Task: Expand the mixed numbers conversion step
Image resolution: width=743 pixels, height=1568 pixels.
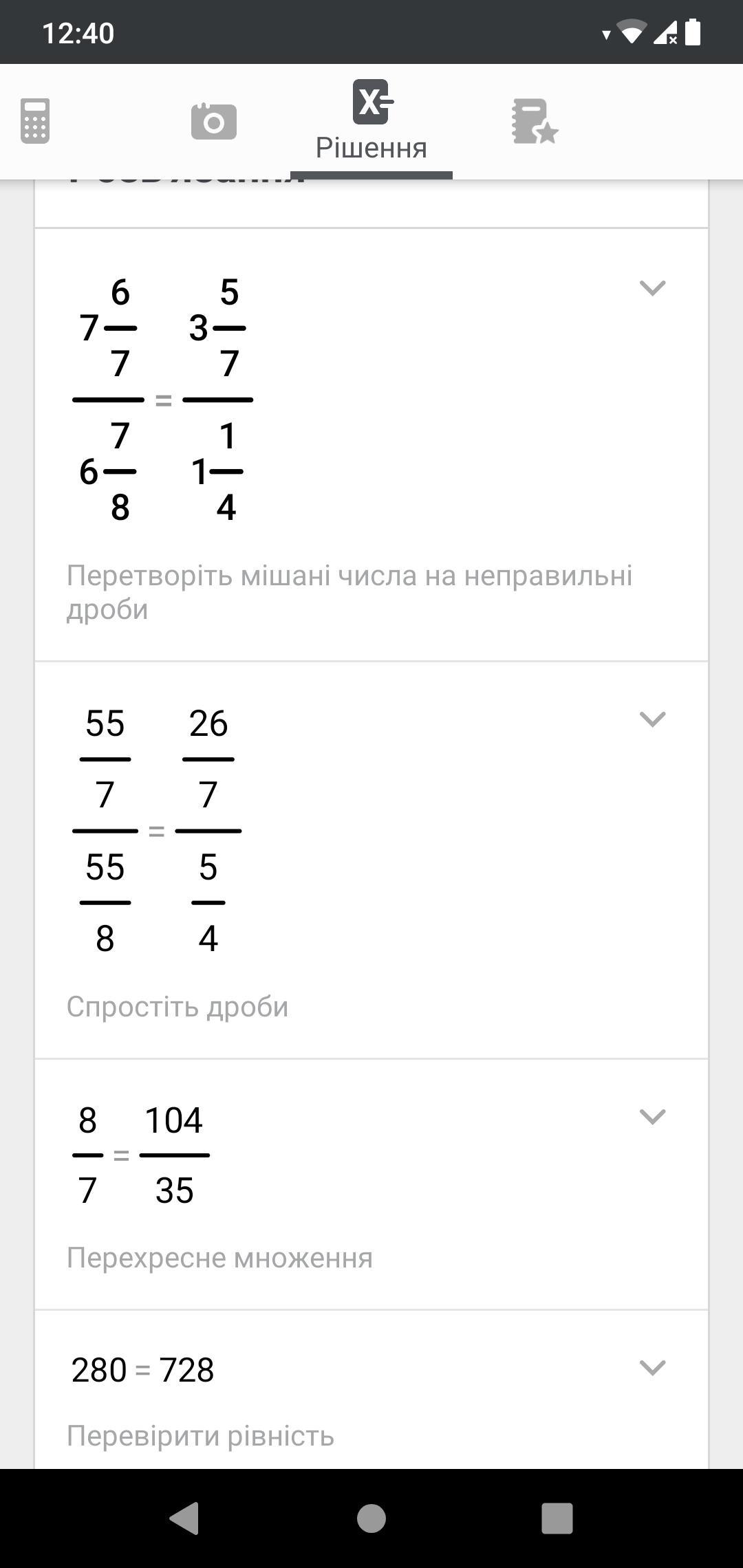Action: click(x=652, y=287)
